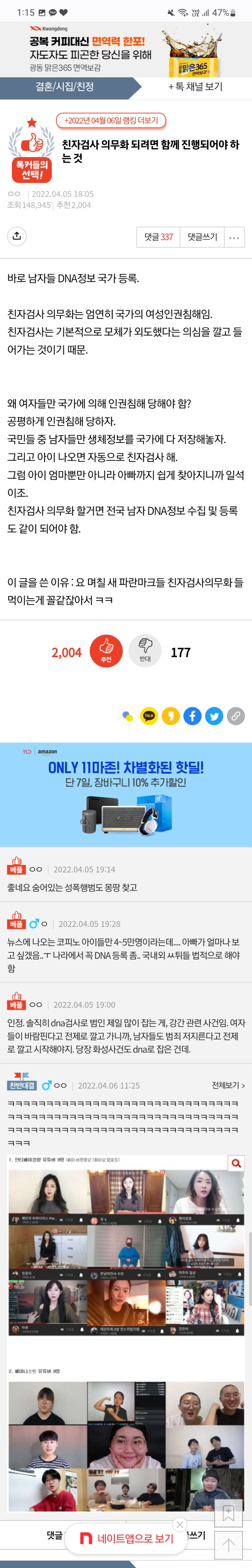Tap 댓글쓰기 next to the comment count
The width and height of the screenshot is (252, 1568).
(202, 237)
